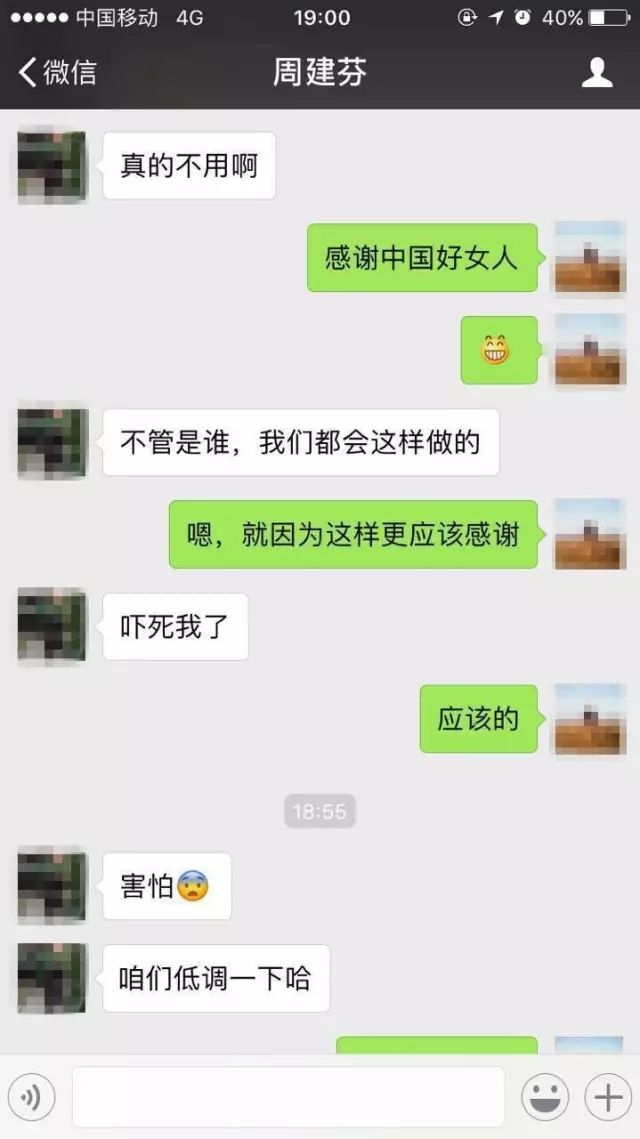
Task: Switch to voice message input
Action: click(x=31, y=1097)
